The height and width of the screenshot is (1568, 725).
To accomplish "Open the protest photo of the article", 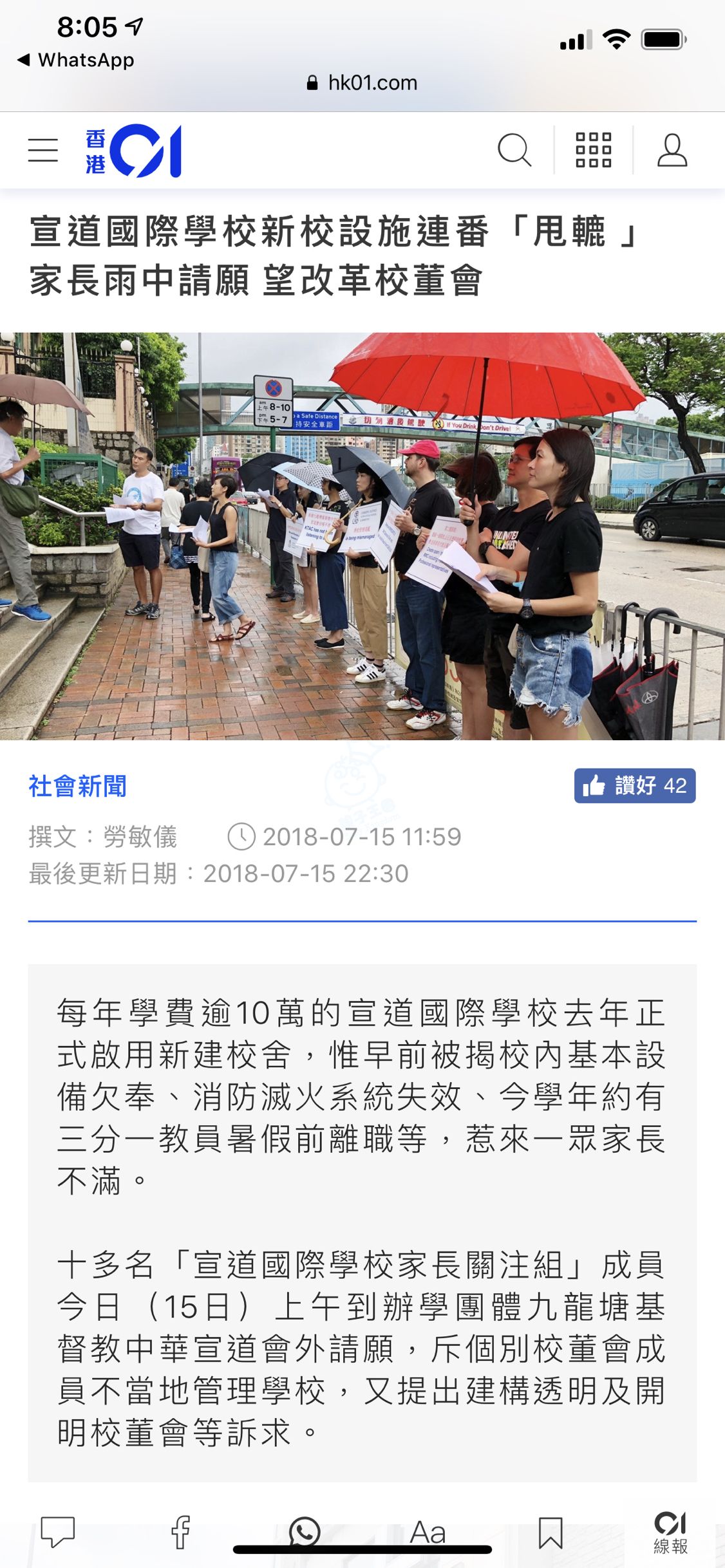I will pos(362,536).
